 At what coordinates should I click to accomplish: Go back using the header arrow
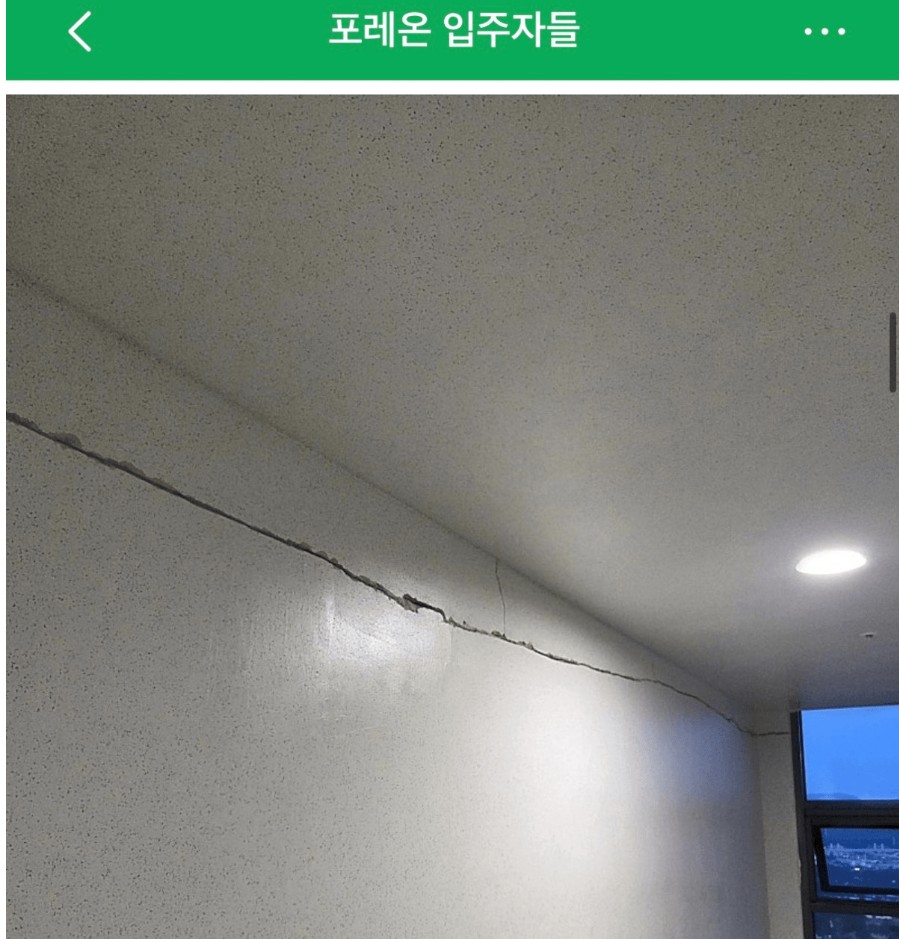pyautogui.click(x=79, y=34)
